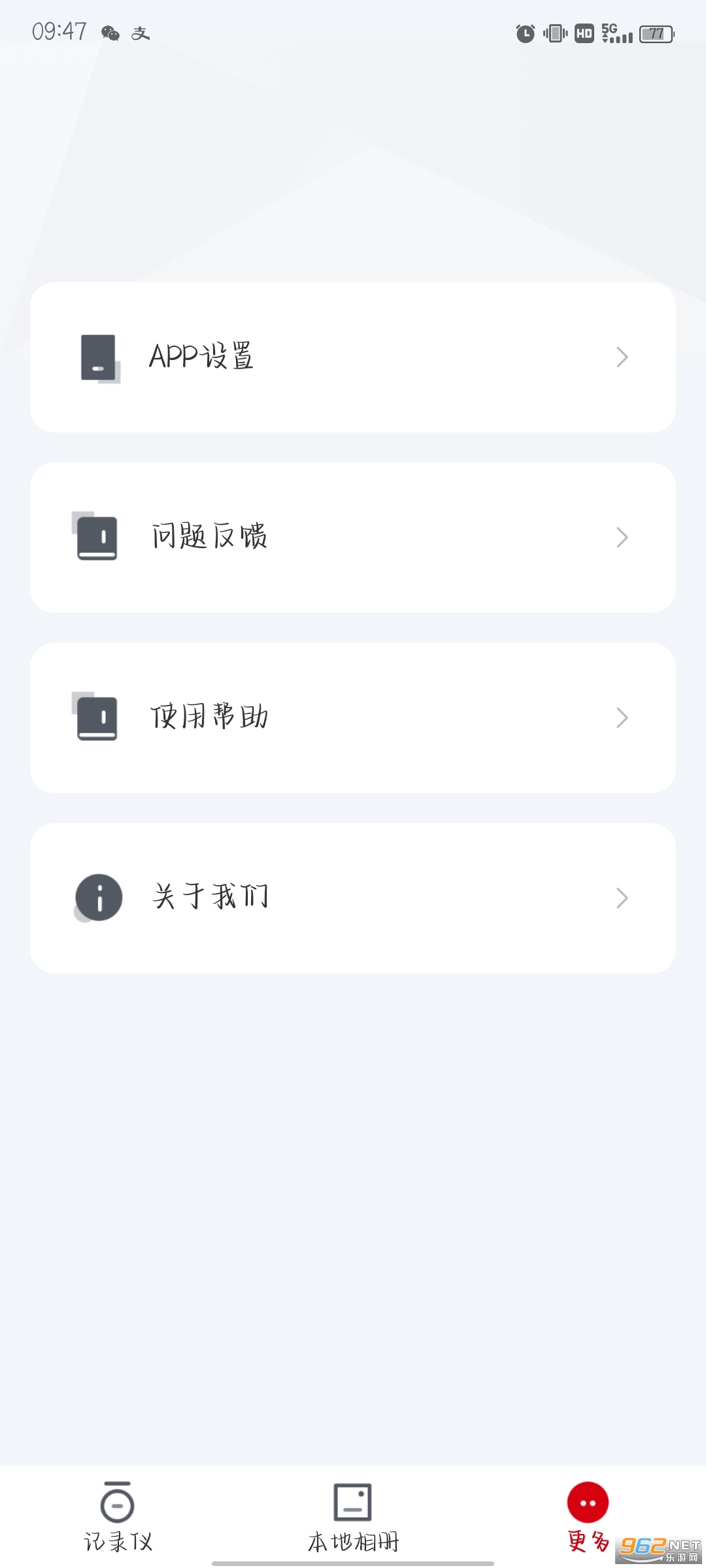Open 问题反馈 feedback page
706x1568 pixels.
(353, 538)
